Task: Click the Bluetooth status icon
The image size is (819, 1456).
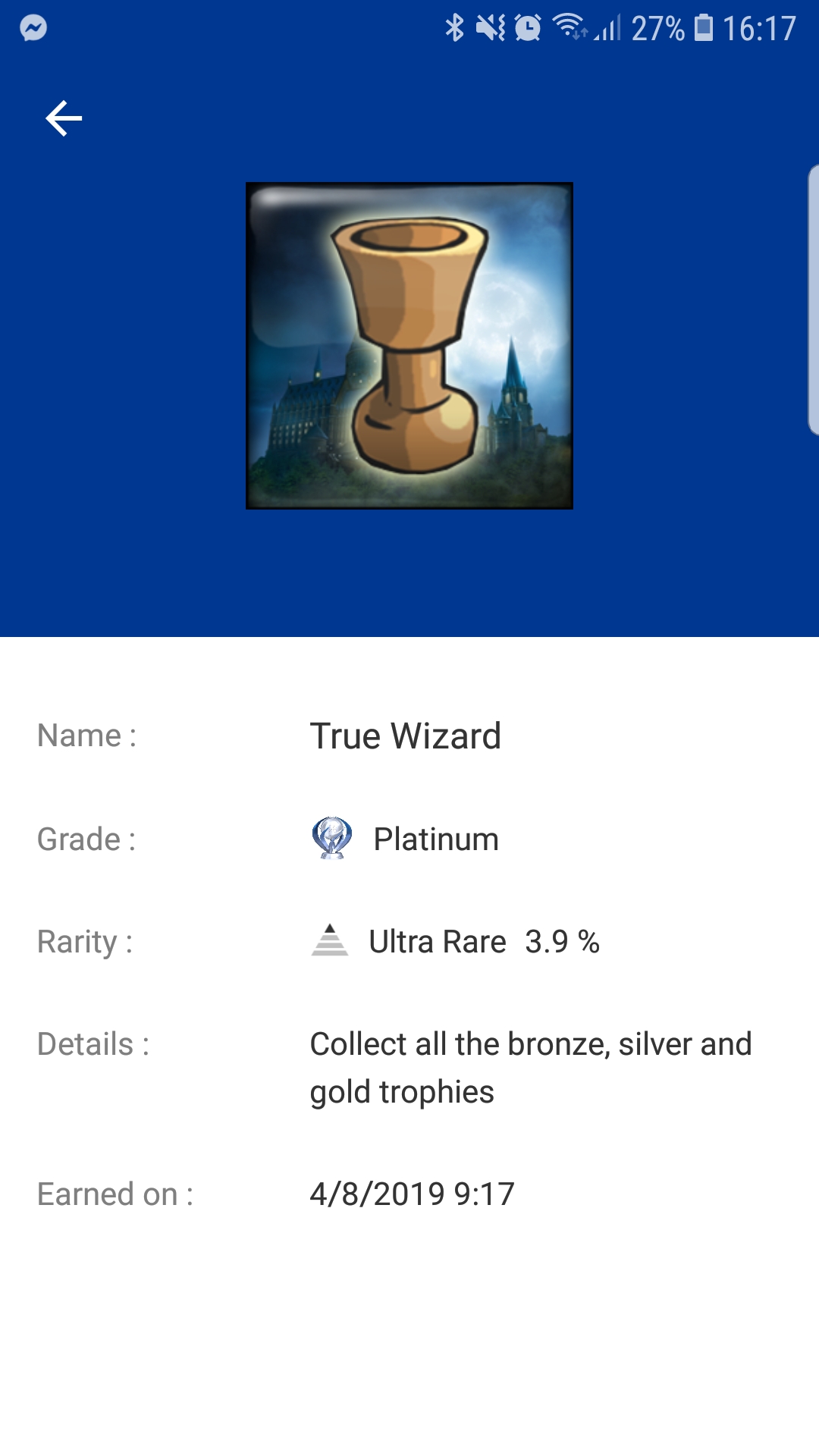Action: point(455,25)
